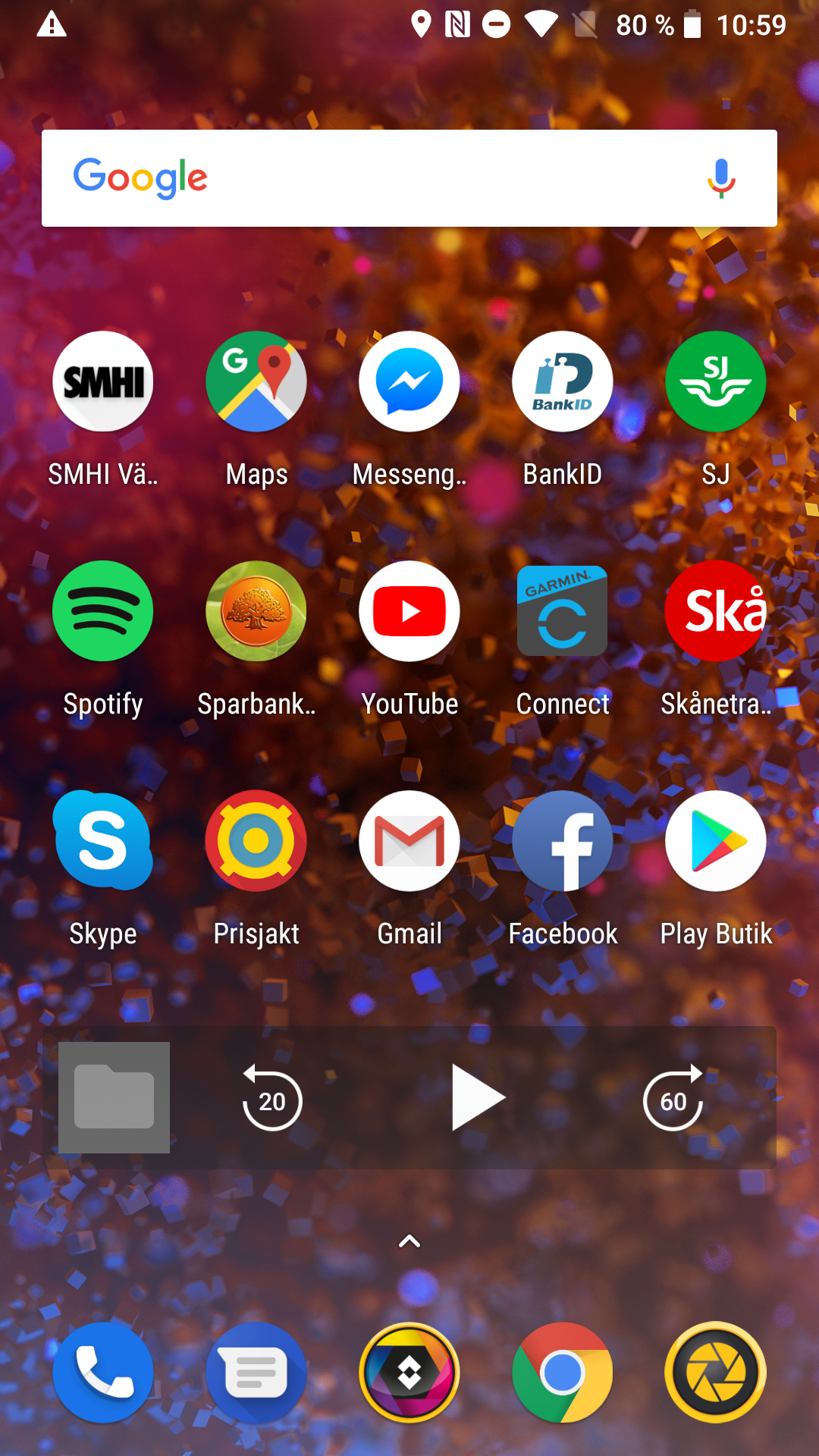Rewind 20 seconds in the player widget
Screen dimensions: 819x1456
coord(272,1098)
